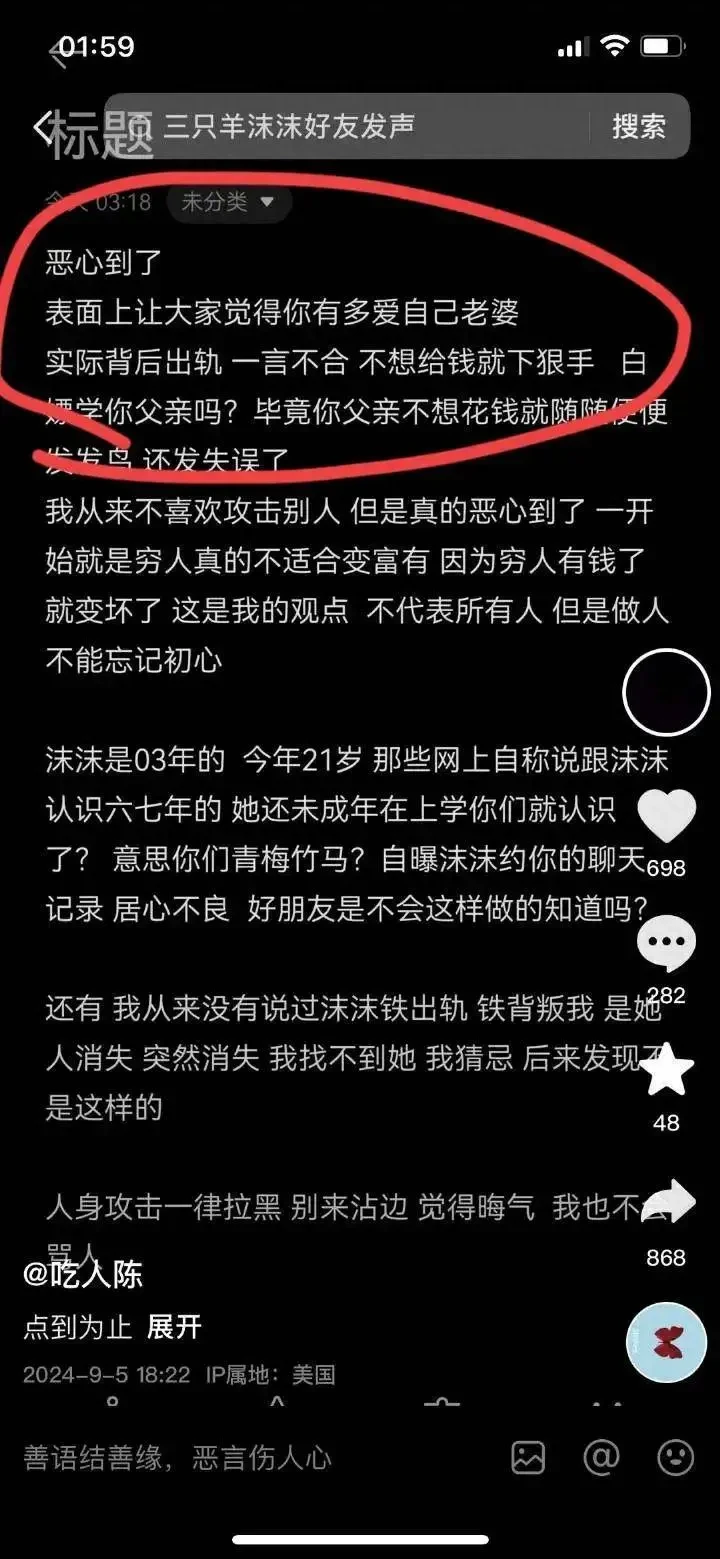Open the author's round avatar

666,692
